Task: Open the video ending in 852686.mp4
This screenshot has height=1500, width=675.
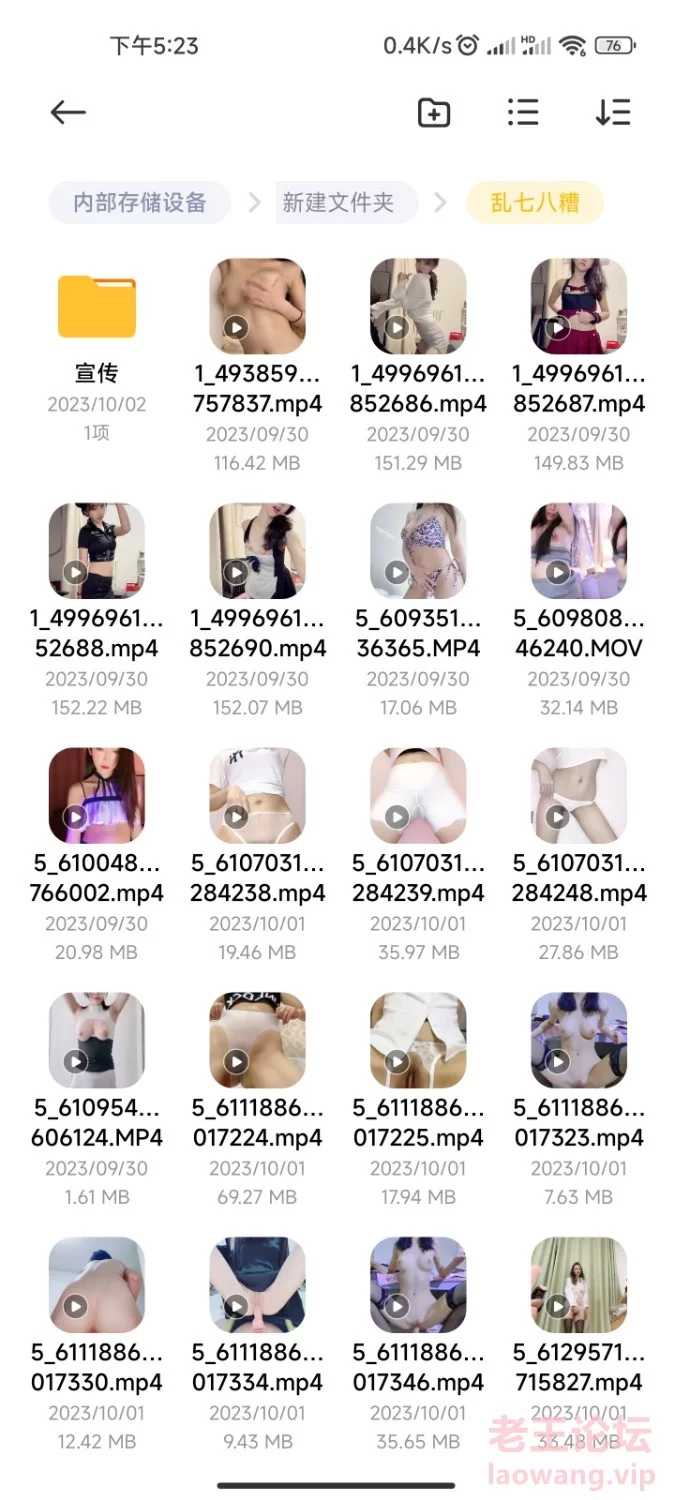Action: click(x=418, y=307)
